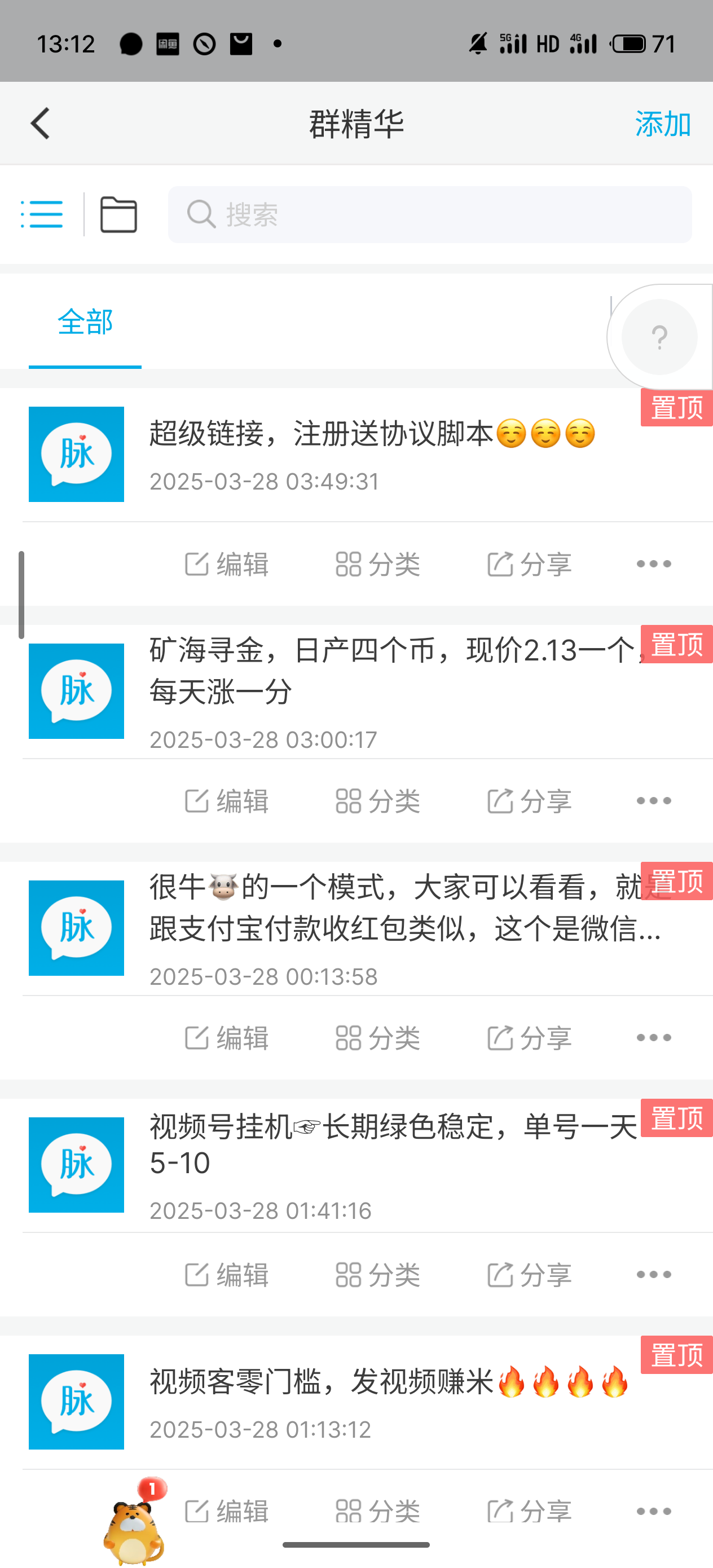Open more options for 很牛的一个模式 post
Image resolution: width=713 pixels, height=1568 pixels.
pos(653,1038)
